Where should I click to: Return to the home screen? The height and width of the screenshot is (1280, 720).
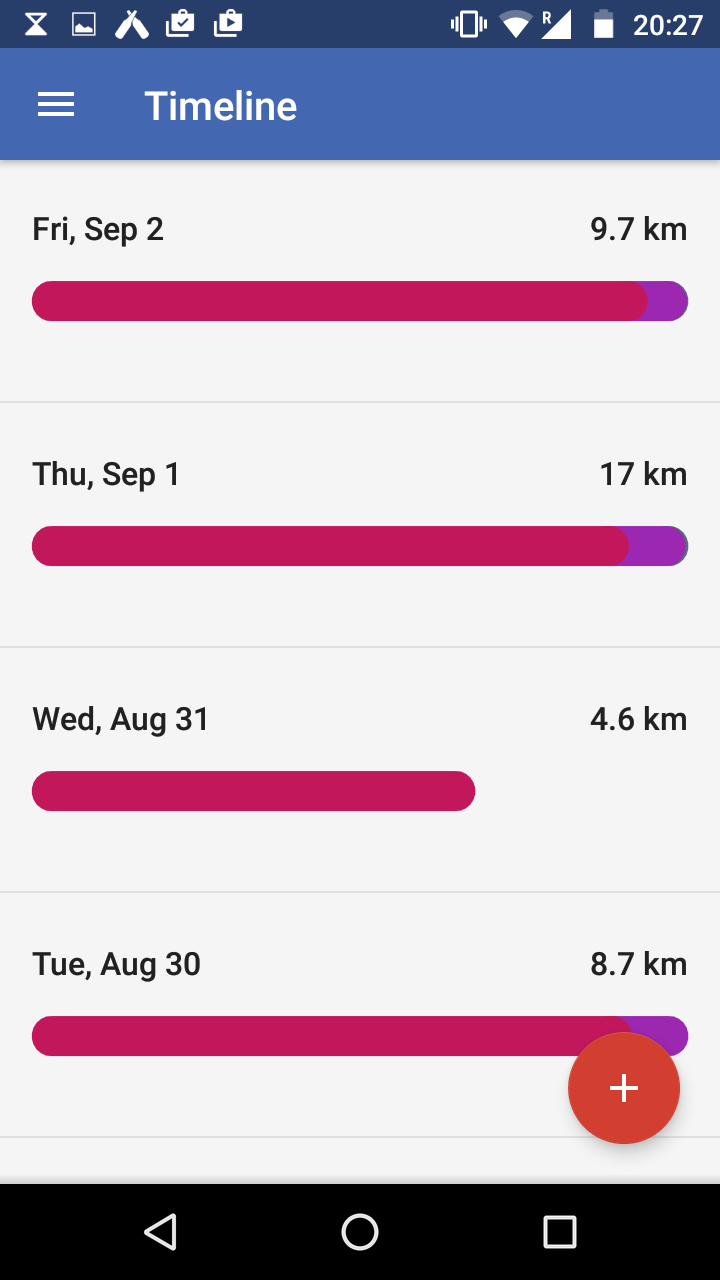pyautogui.click(x=360, y=1232)
